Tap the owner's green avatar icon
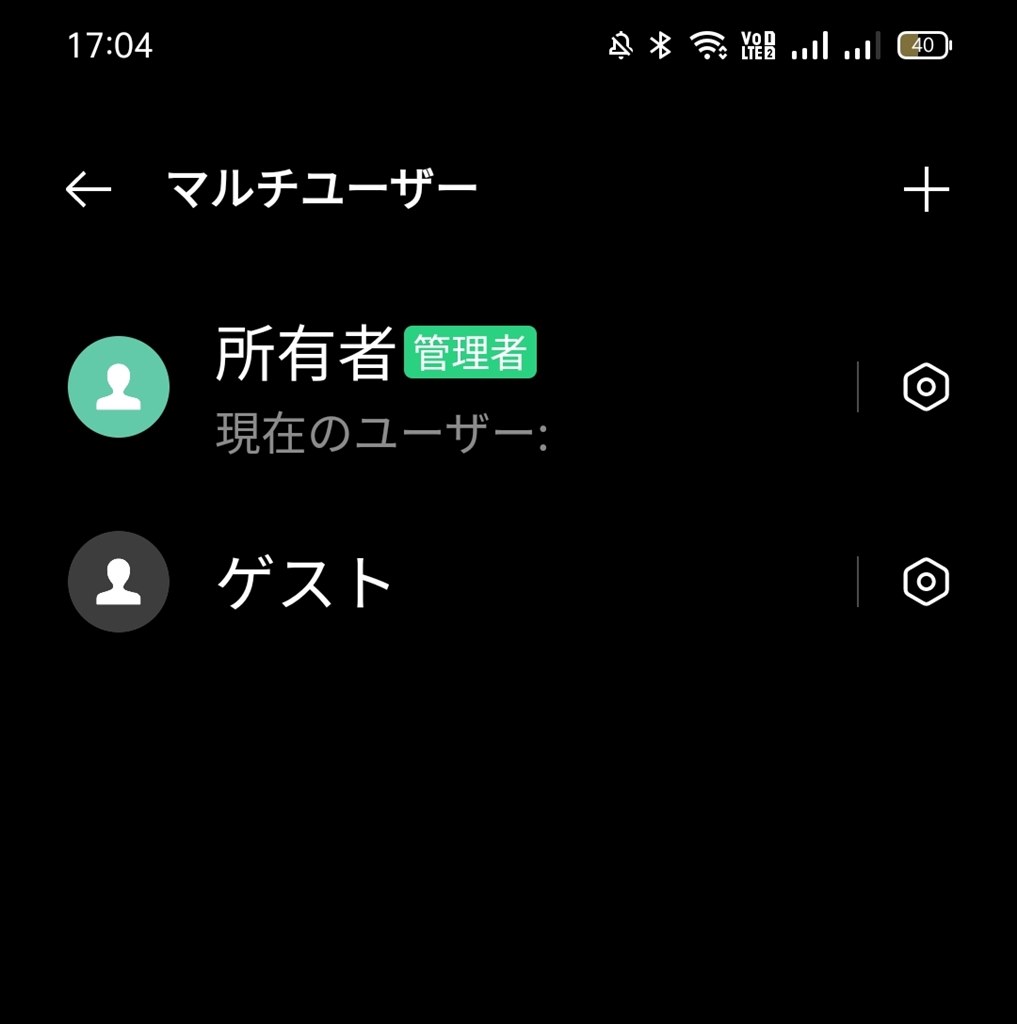Image resolution: width=1017 pixels, height=1024 pixels. tap(118, 386)
